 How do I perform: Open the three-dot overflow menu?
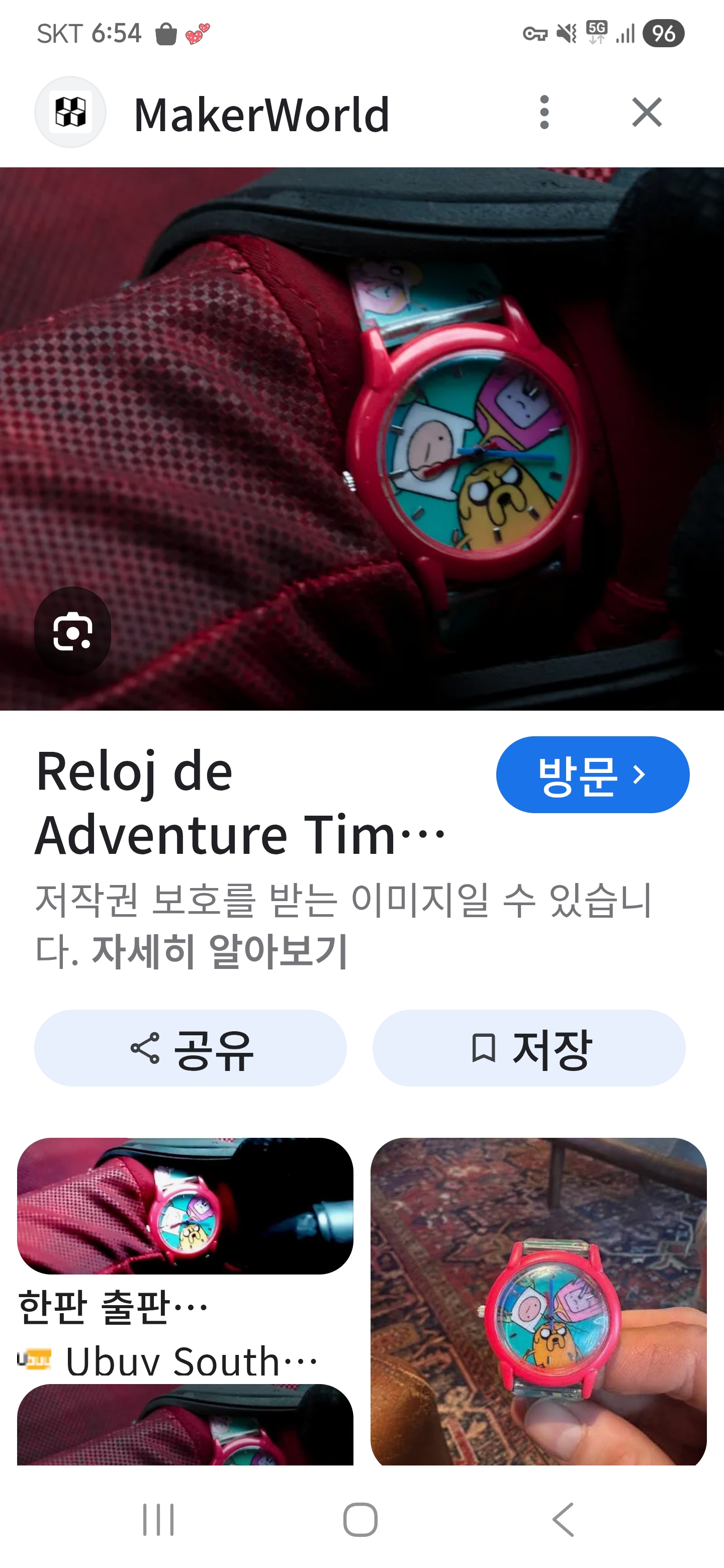tap(544, 113)
